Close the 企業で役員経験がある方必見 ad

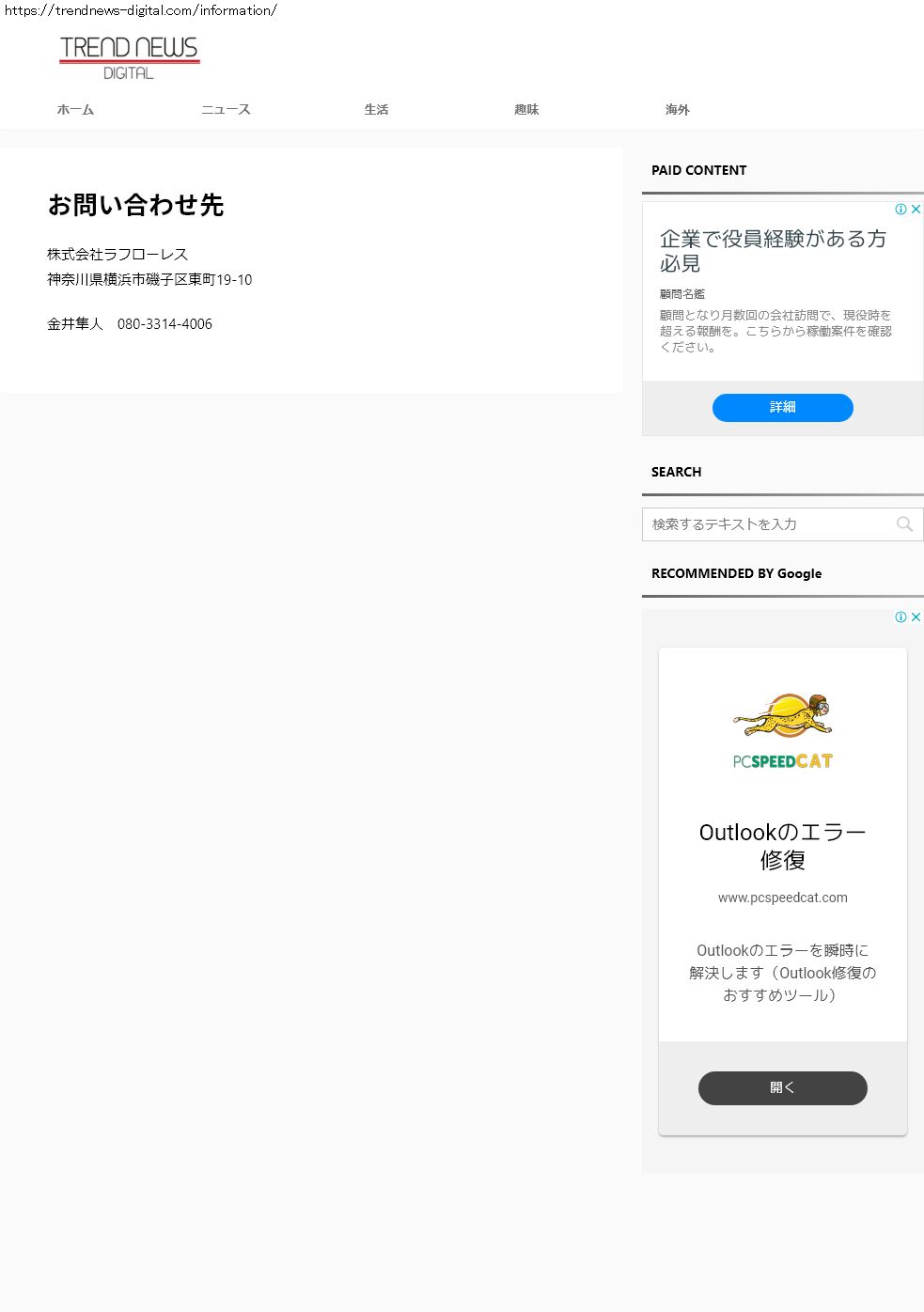pyautogui.click(x=916, y=210)
